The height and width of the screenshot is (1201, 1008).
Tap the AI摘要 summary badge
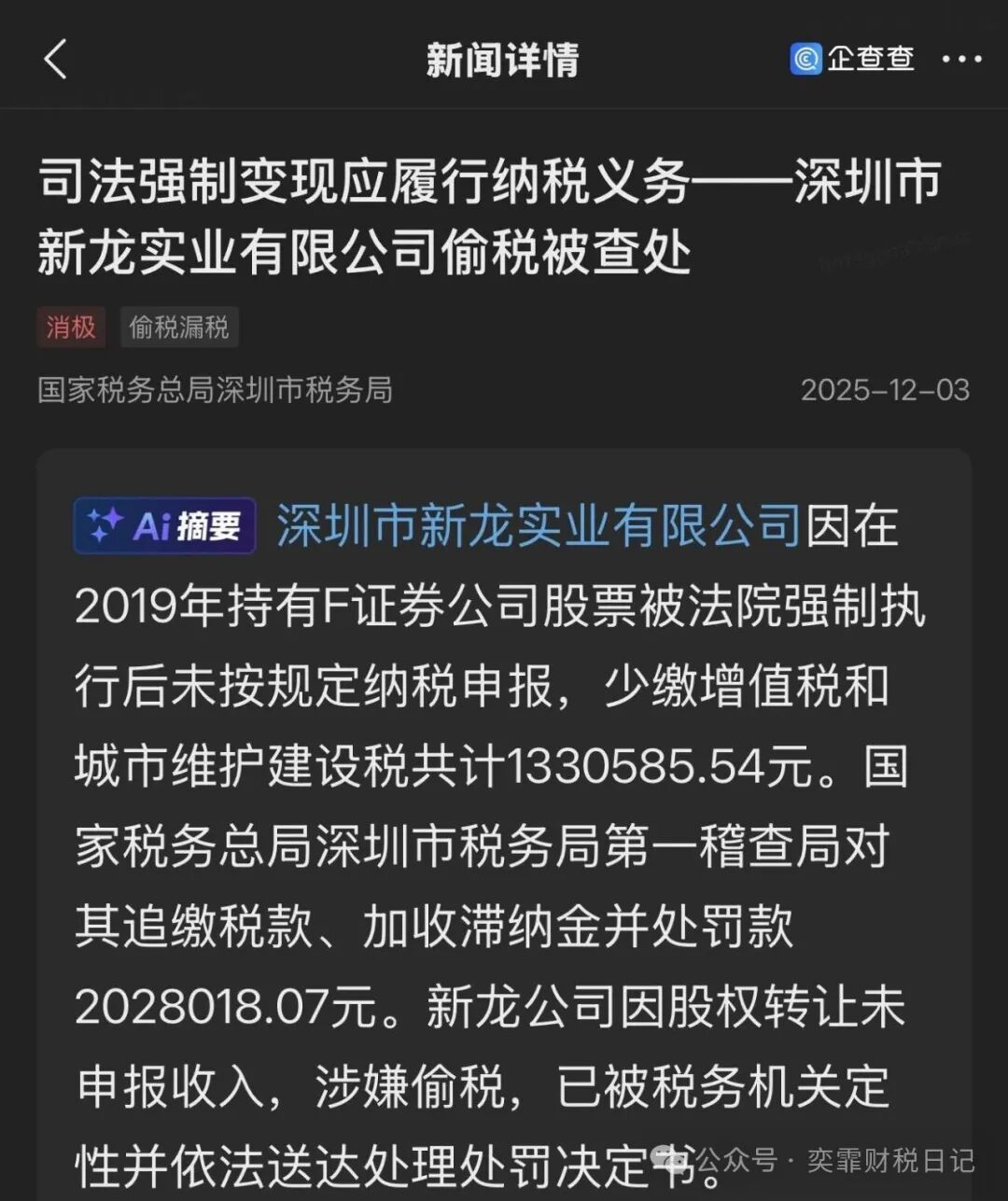pyautogui.click(x=163, y=527)
